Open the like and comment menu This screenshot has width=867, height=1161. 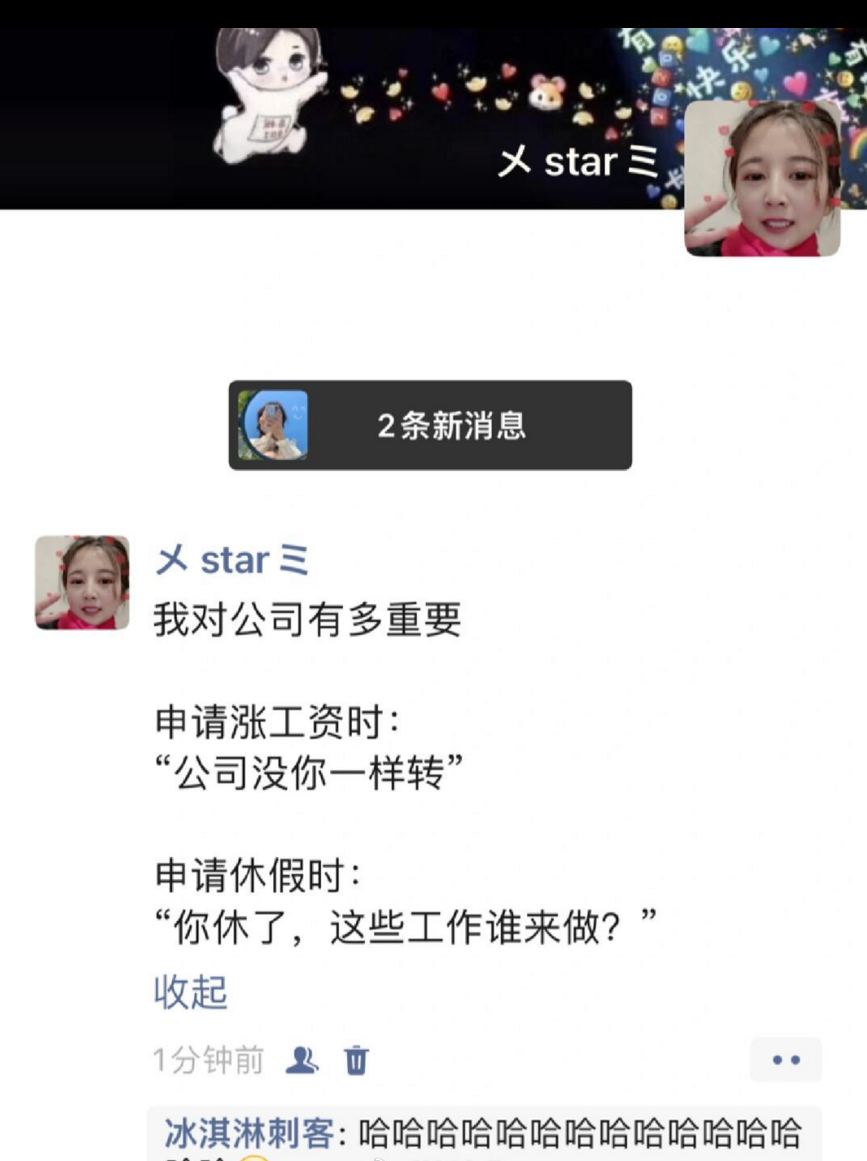pyautogui.click(x=786, y=1060)
